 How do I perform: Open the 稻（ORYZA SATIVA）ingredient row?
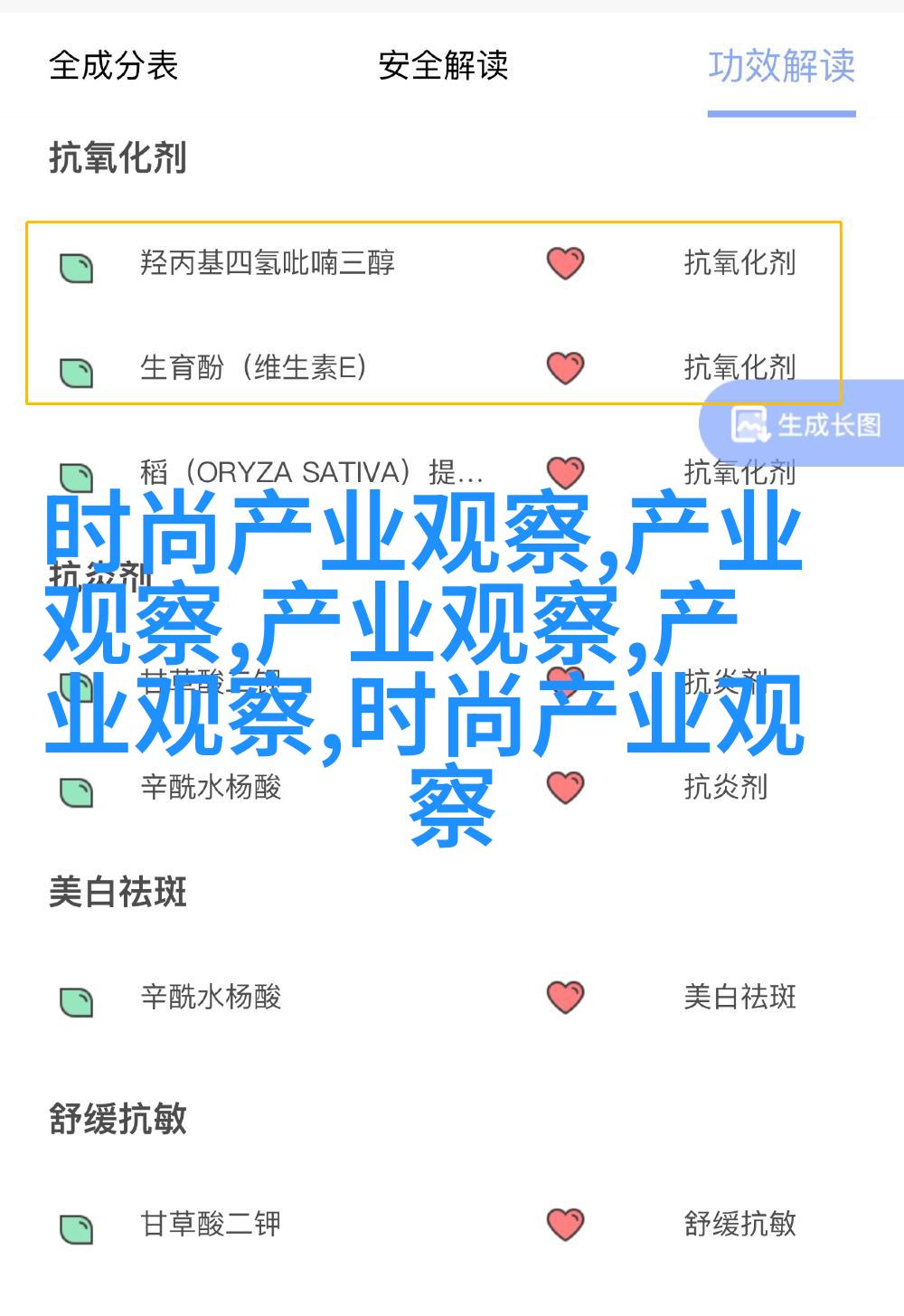(311, 472)
